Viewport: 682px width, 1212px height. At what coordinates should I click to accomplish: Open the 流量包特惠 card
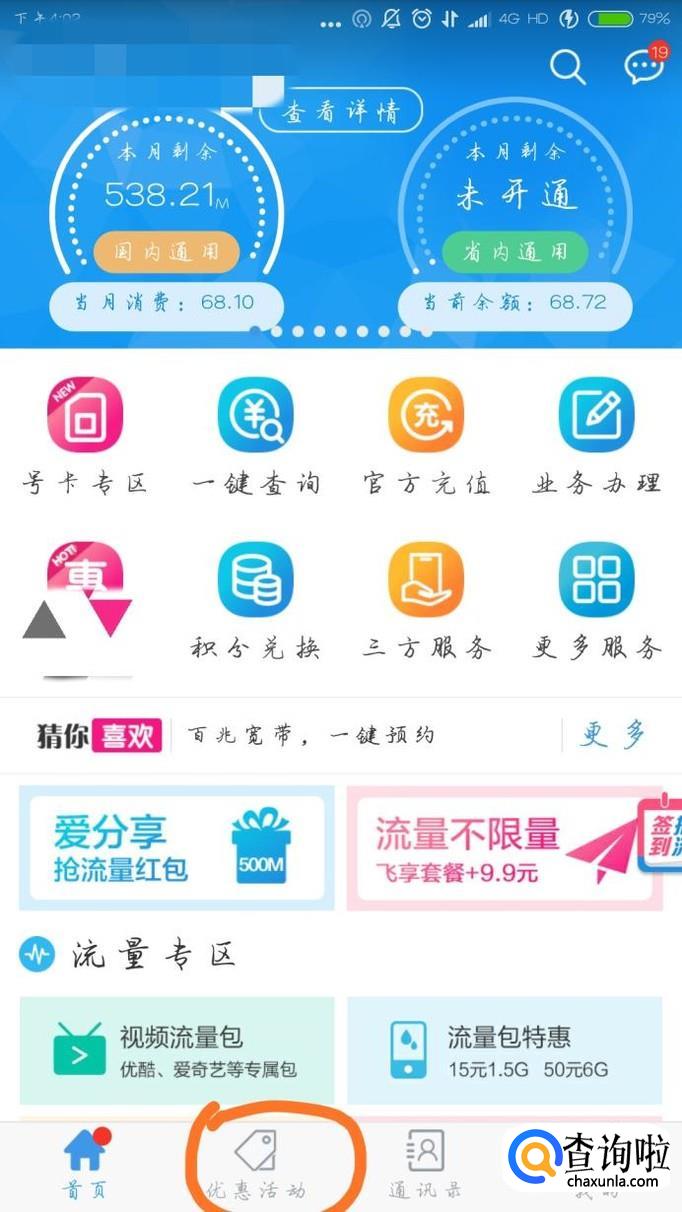(x=505, y=1050)
